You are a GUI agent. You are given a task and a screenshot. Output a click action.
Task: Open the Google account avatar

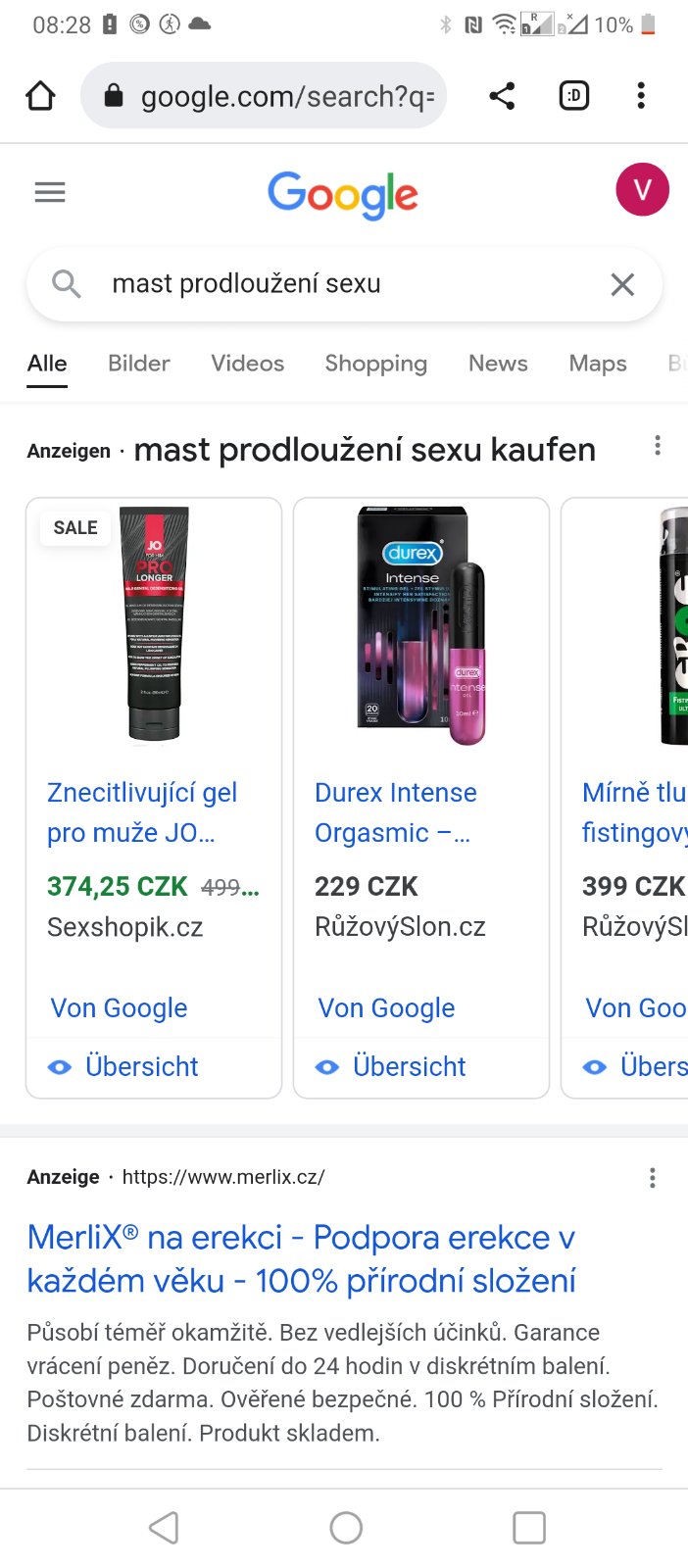click(642, 189)
